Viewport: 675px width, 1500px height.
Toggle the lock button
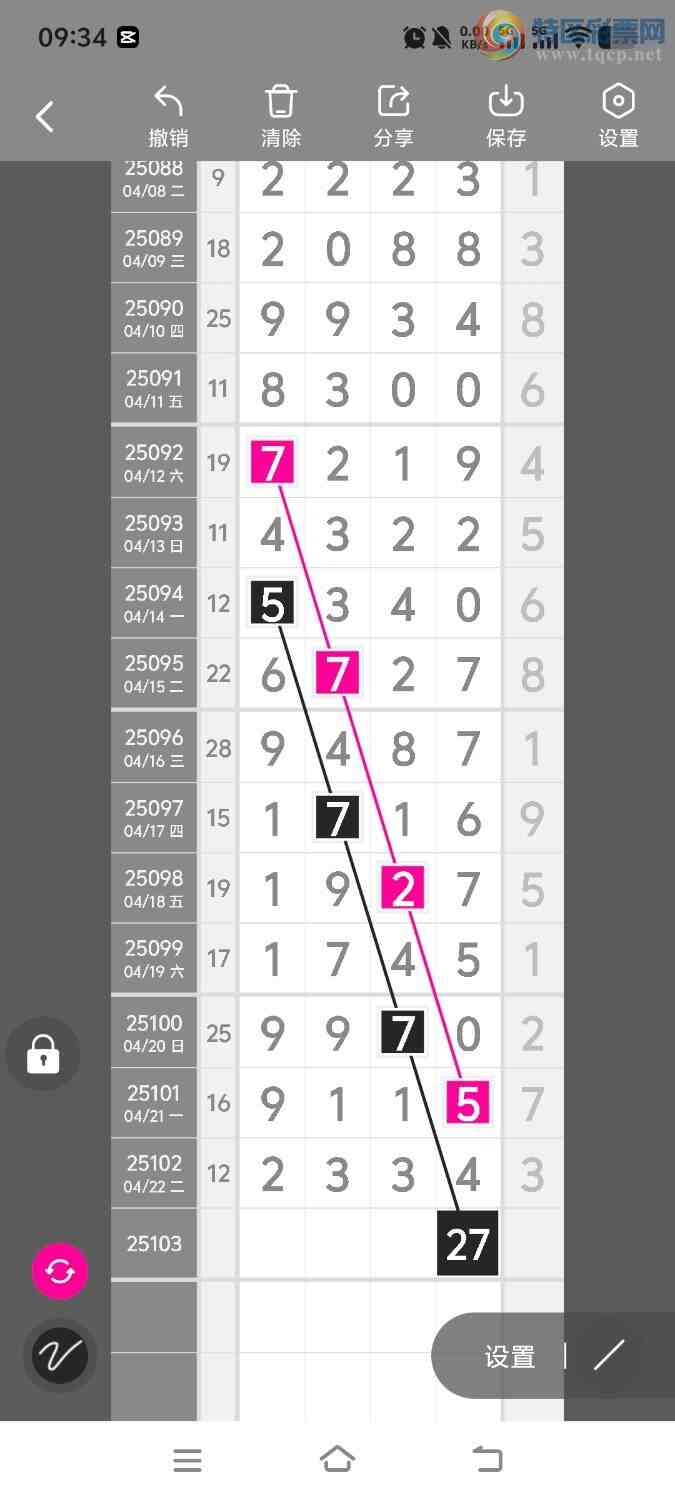pos(43,1054)
